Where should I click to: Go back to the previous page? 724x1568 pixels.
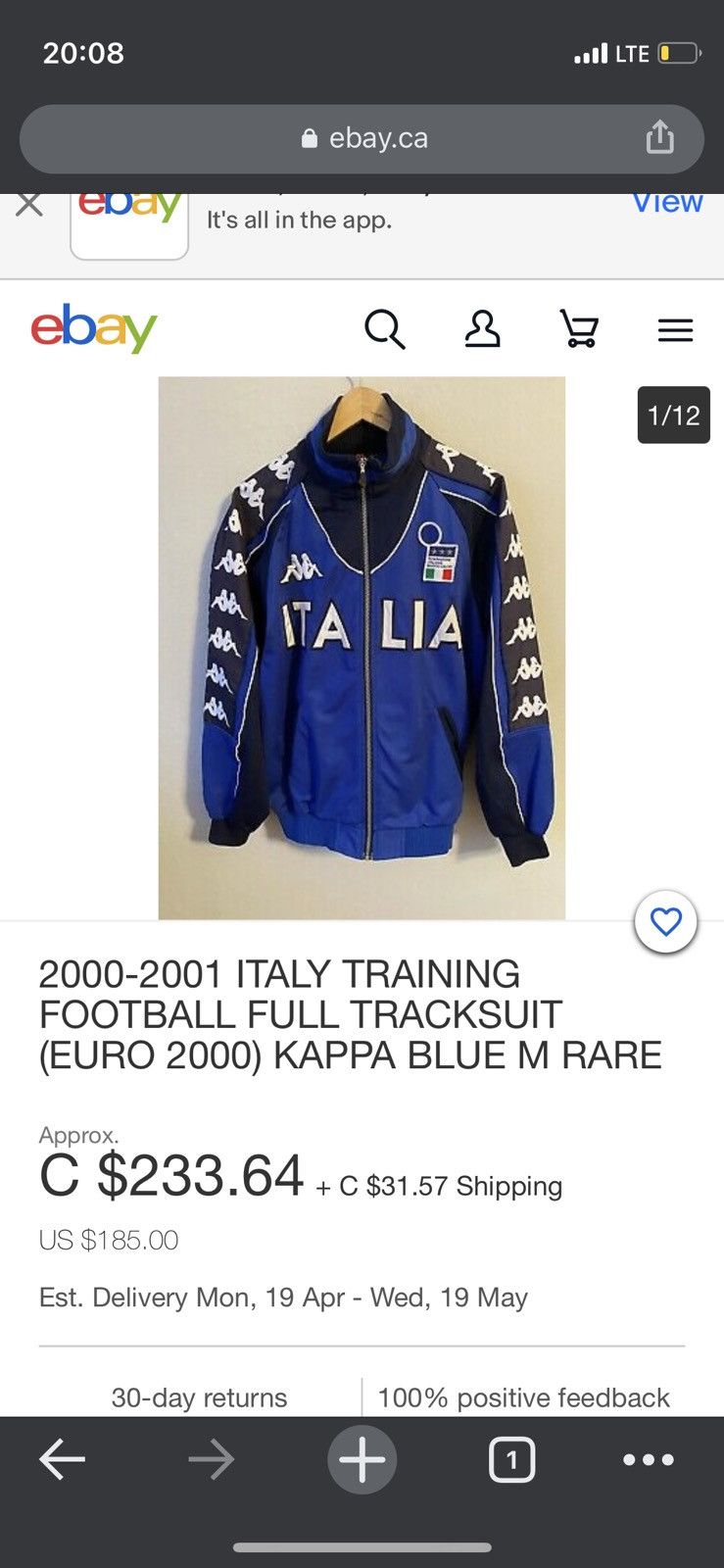[x=63, y=1459]
